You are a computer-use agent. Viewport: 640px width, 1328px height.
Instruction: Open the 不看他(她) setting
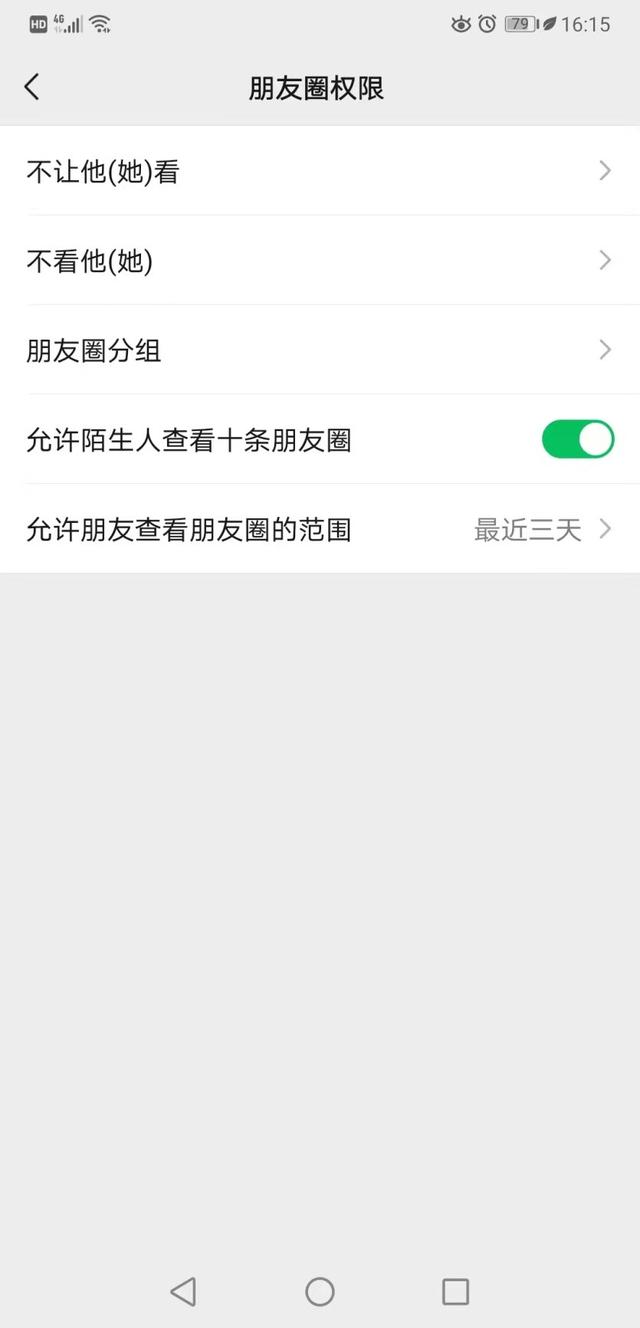[x=320, y=261]
